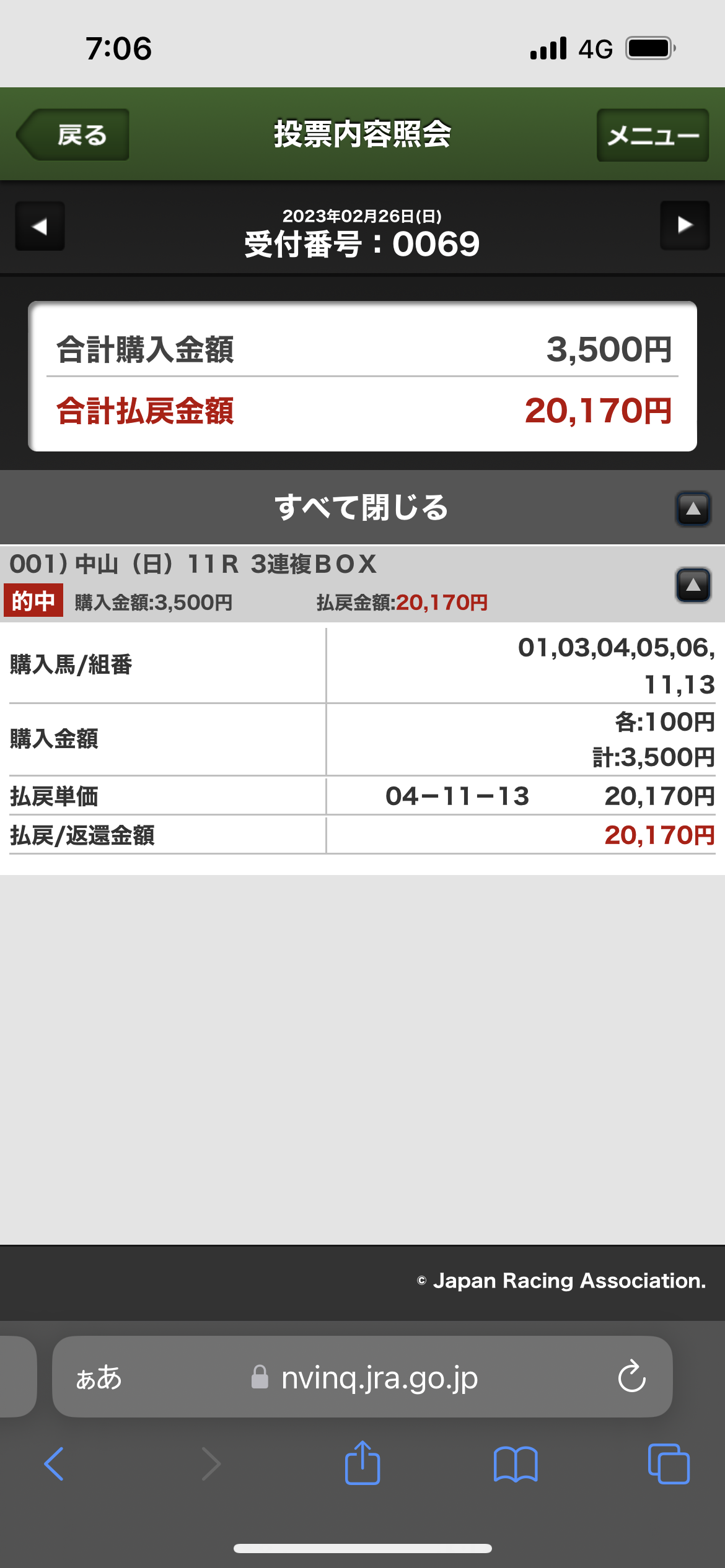Show open Safari tabs
The height and width of the screenshot is (1568, 725).
(x=669, y=1464)
